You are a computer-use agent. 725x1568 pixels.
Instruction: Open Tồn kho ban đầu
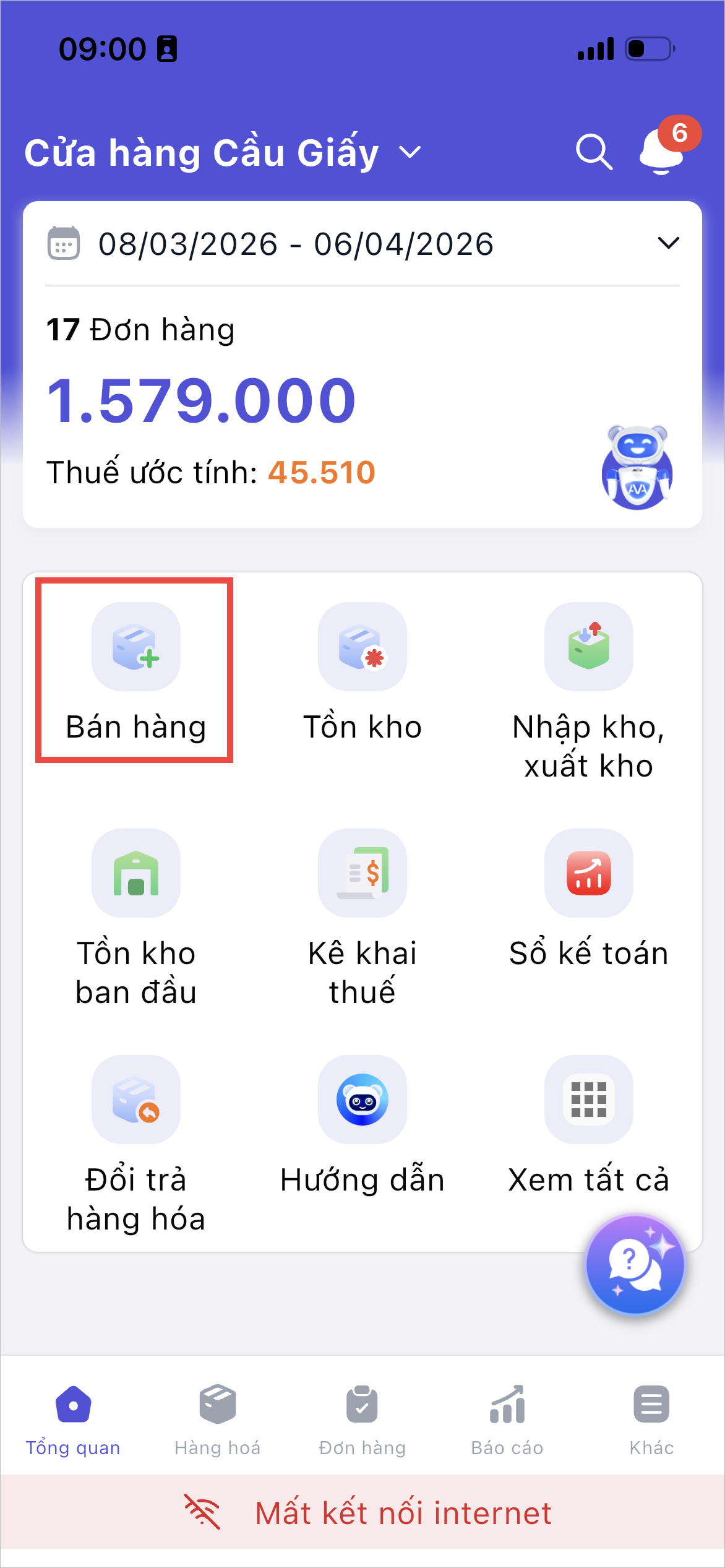tap(135, 916)
